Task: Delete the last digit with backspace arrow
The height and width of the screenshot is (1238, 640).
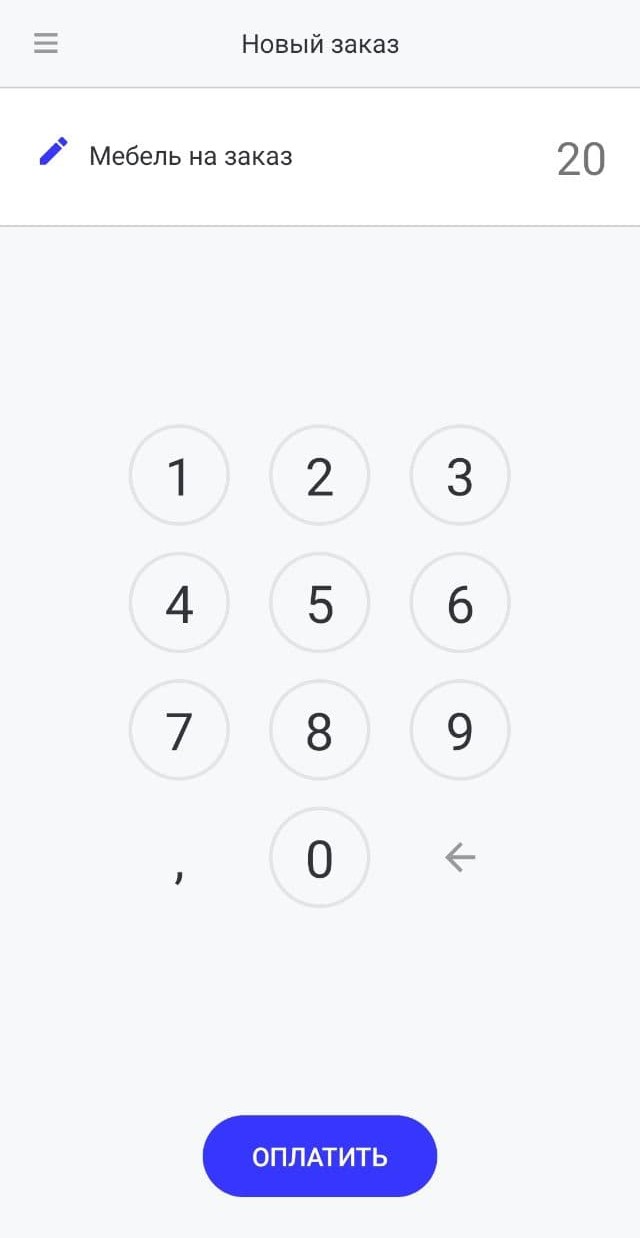Action: (460, 857)
